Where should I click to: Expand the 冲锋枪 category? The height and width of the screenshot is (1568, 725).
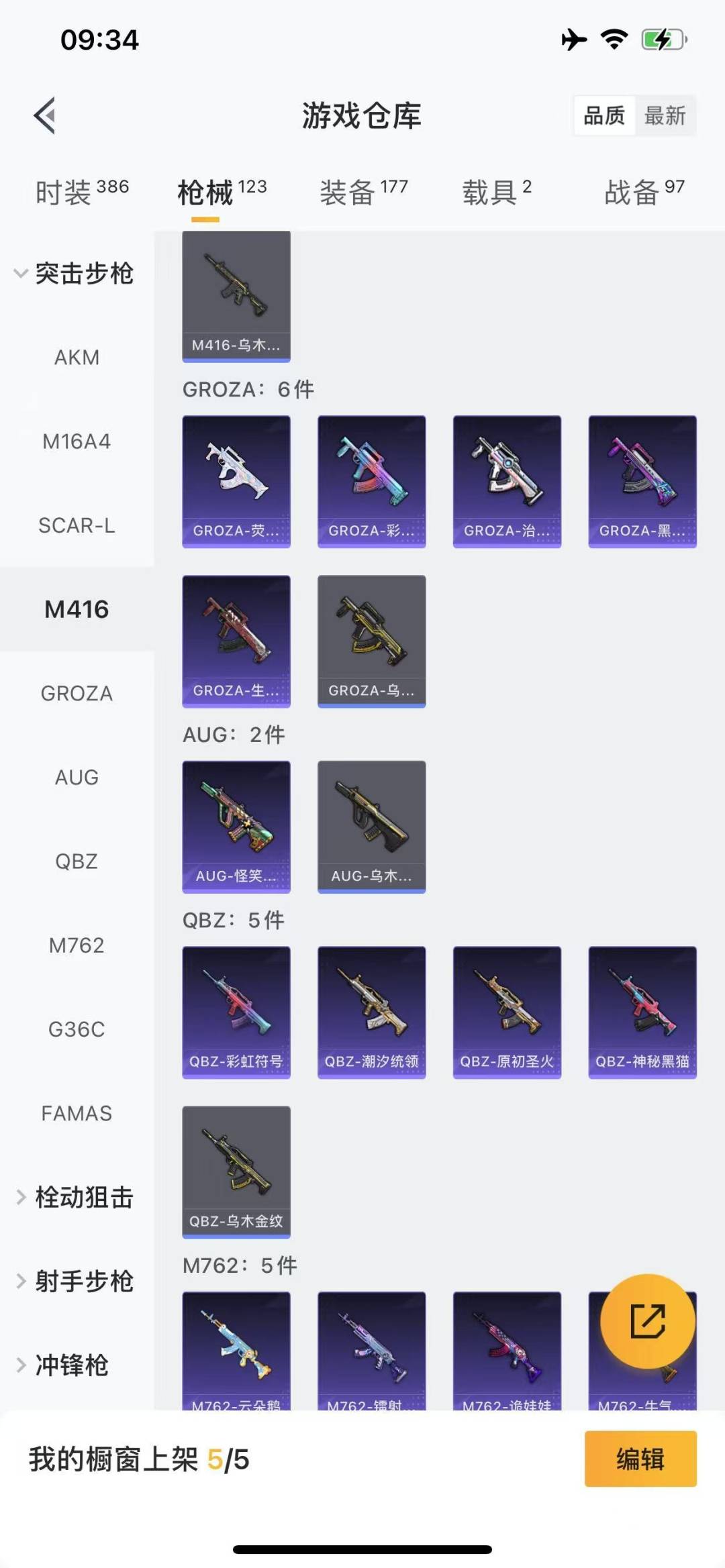(x=62, y=1365)
